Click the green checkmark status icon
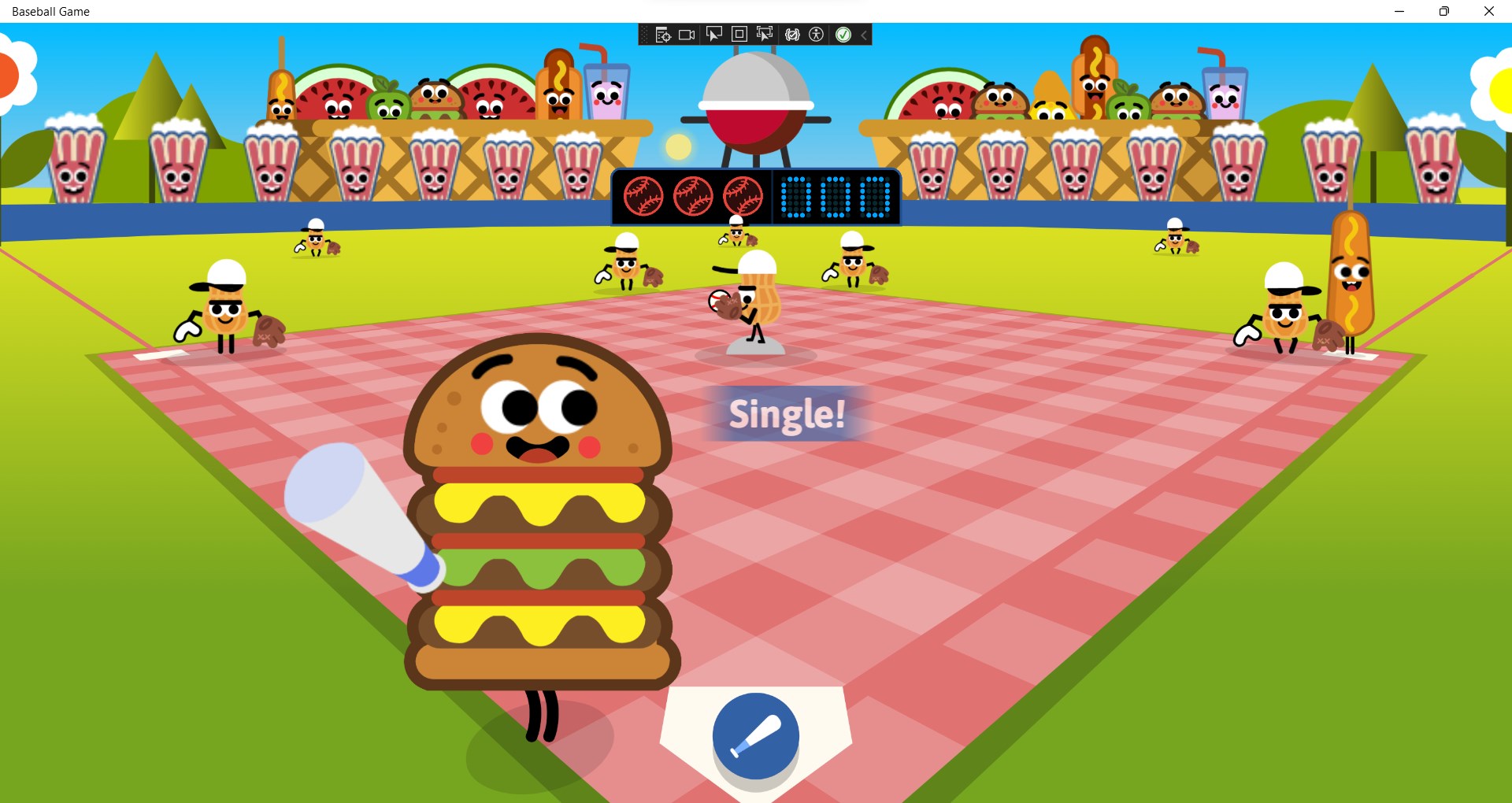The height and width of the screenshot is (803, 1512). (843, 35)
